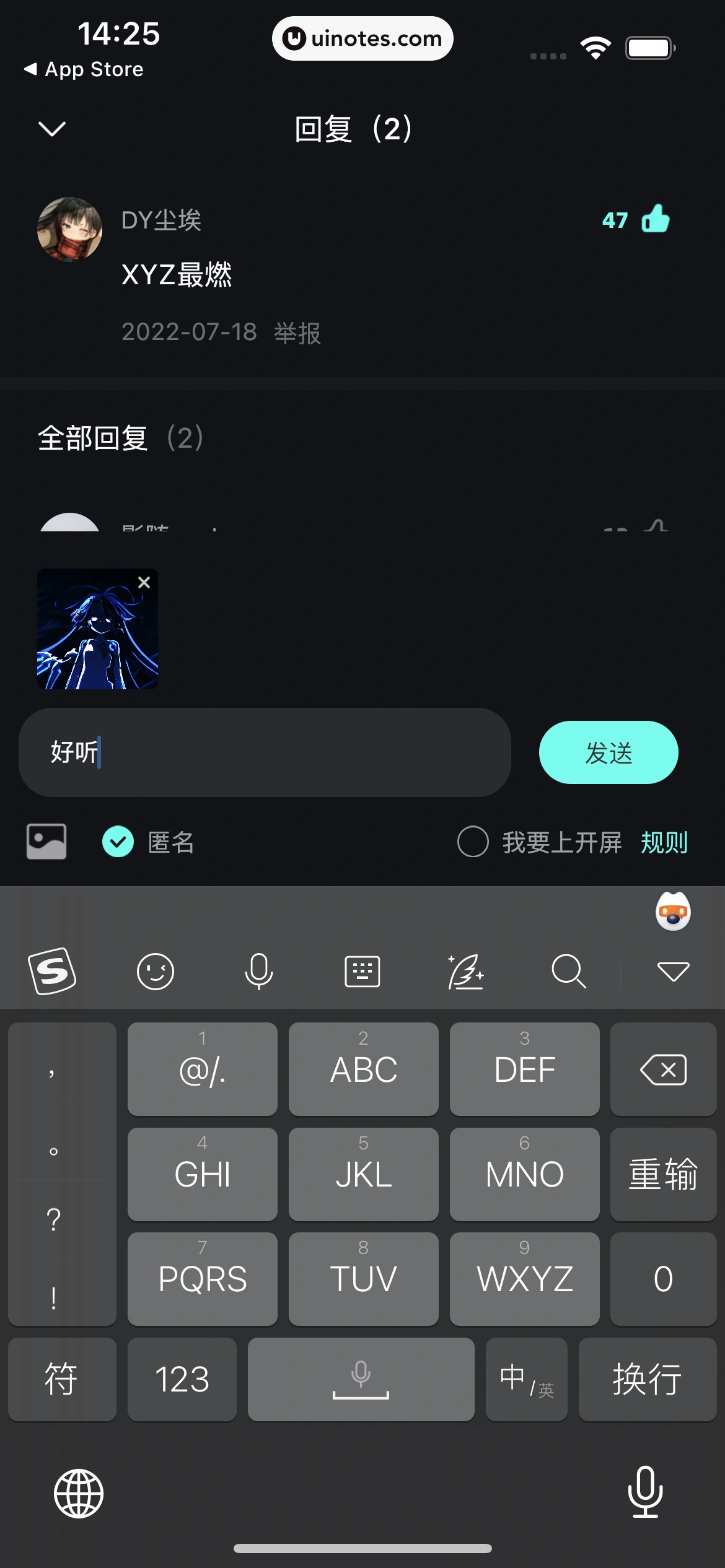Disable the 匿名 anonymous checkbox
Image resolution: width=725 pixels, height=1568 pixels.
118,842
